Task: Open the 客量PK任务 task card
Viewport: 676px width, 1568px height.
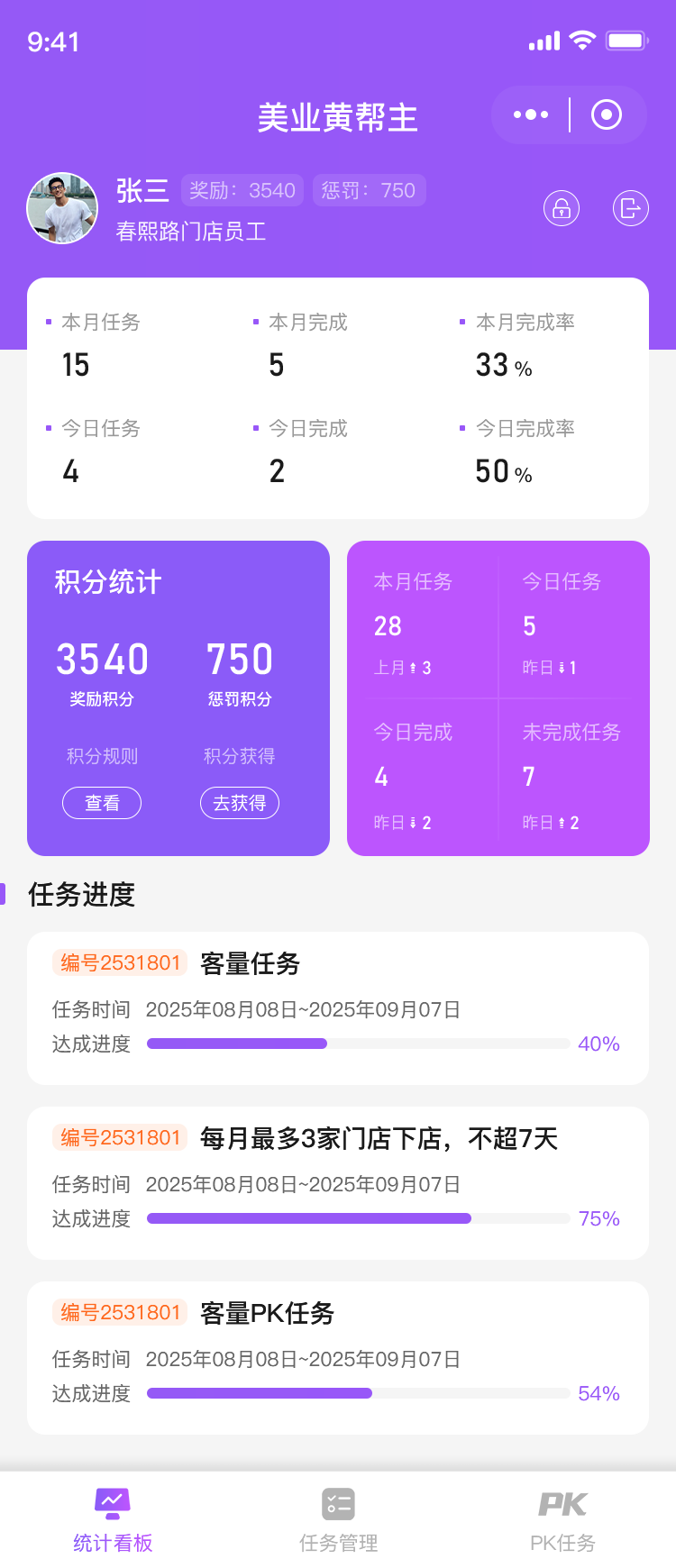Action: (338, 1357)
